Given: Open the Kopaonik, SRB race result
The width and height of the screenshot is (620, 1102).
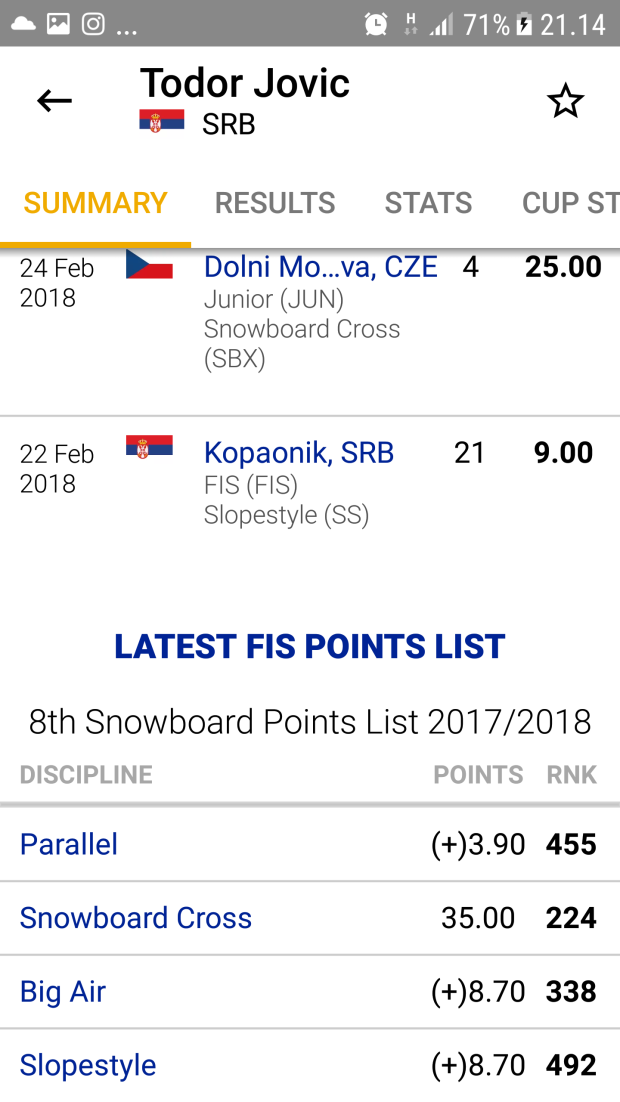Looking at the screenshot, I should [x=299, y=453].
